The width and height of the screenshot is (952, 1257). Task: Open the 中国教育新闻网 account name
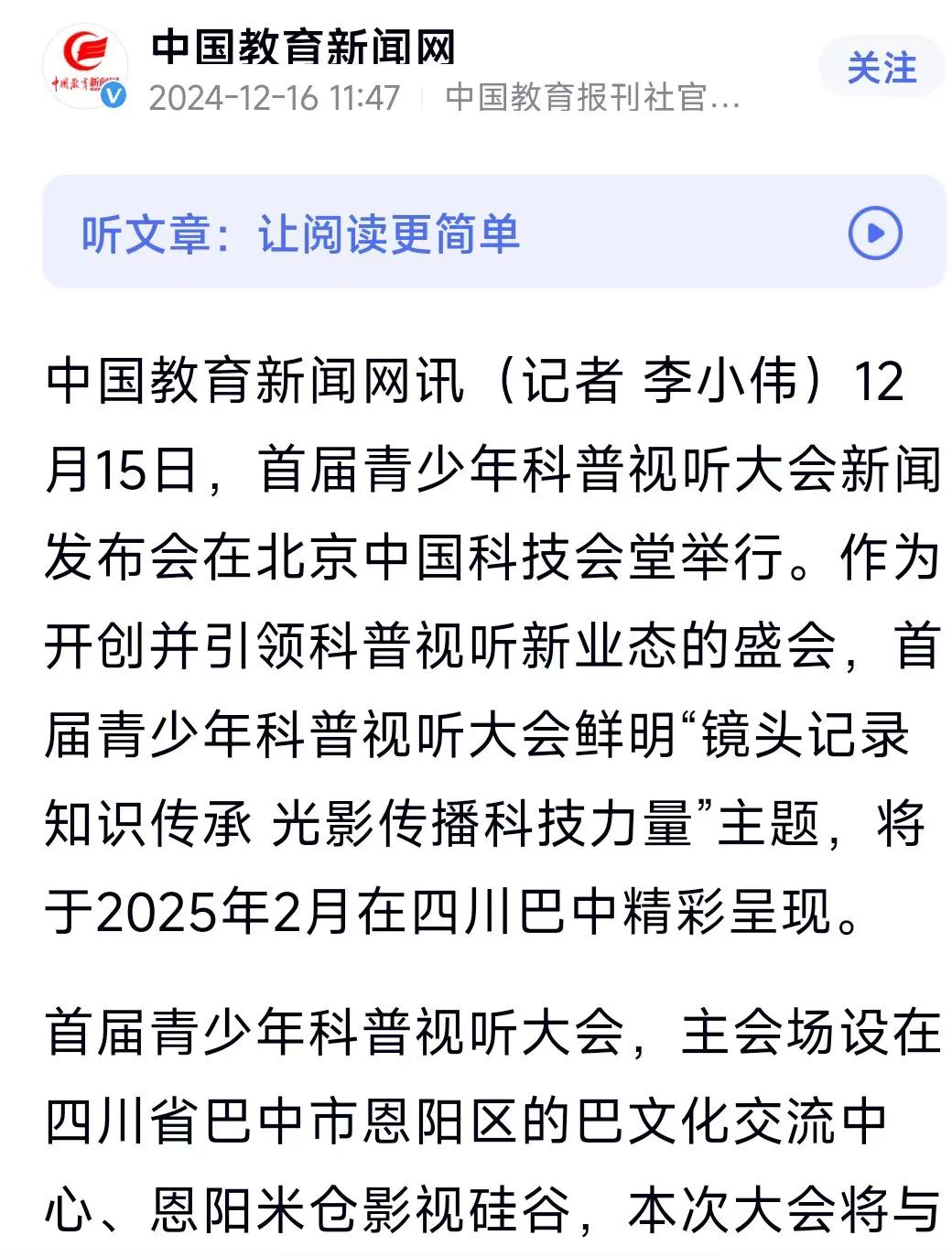(303, 48)
